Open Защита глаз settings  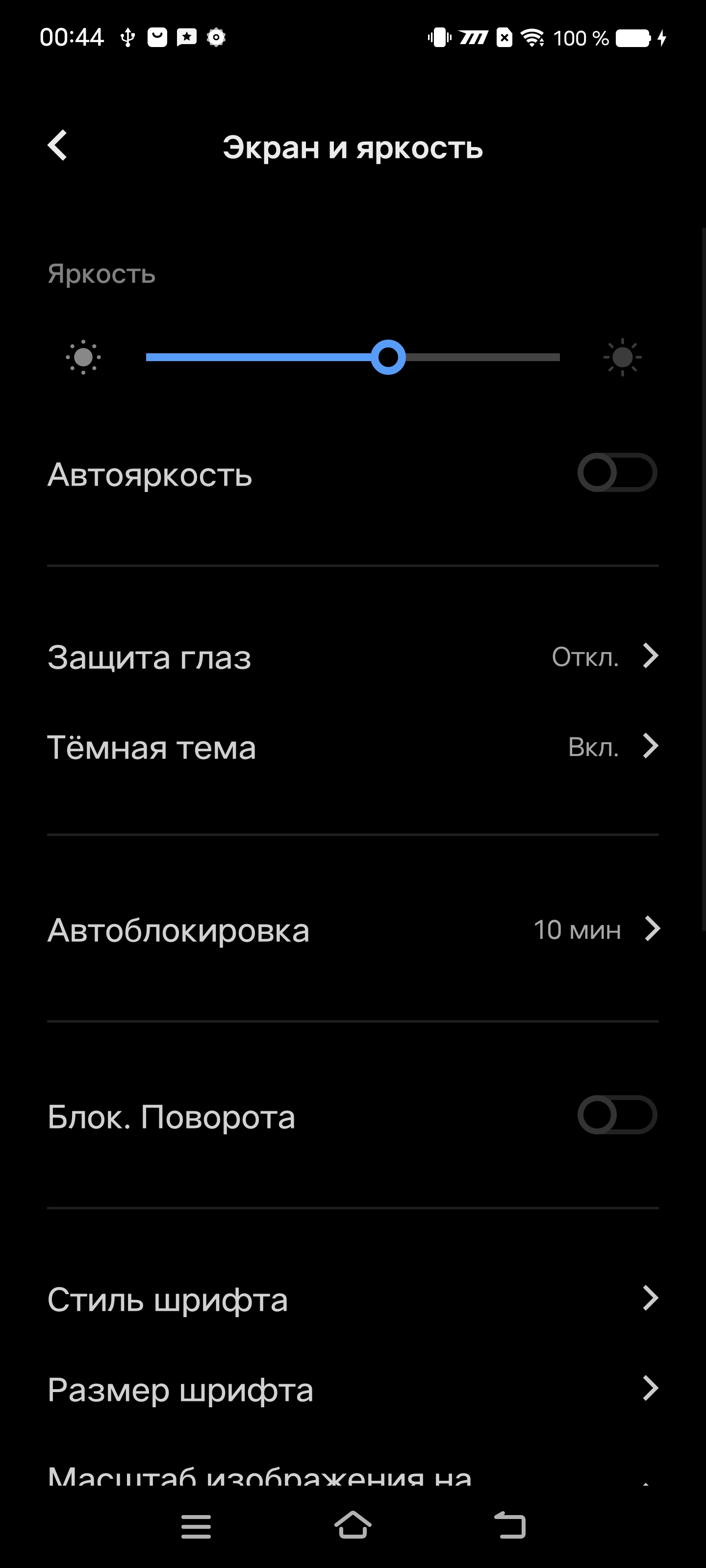point(353,658)
